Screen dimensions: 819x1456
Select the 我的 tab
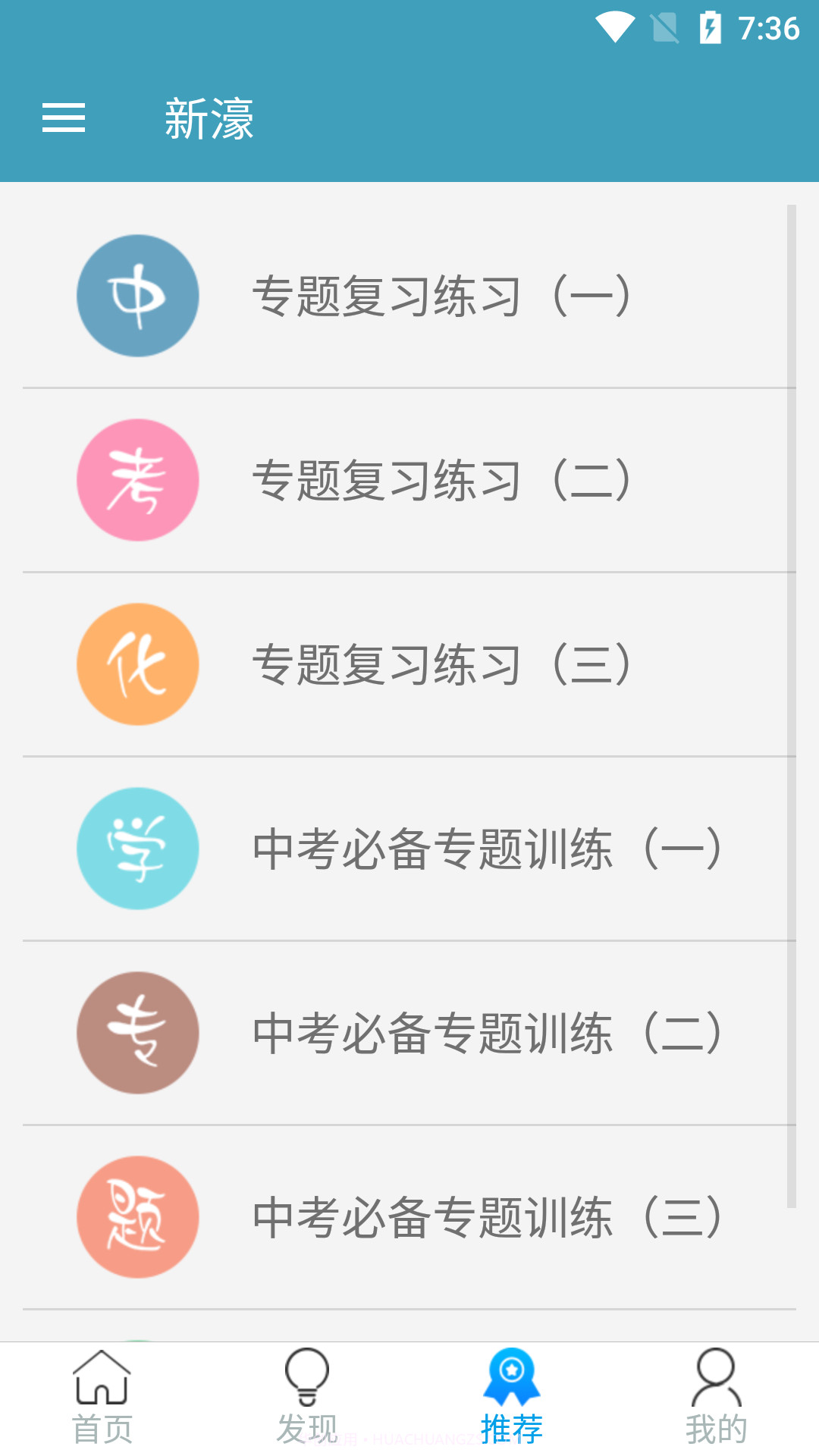click(717, 1426)
